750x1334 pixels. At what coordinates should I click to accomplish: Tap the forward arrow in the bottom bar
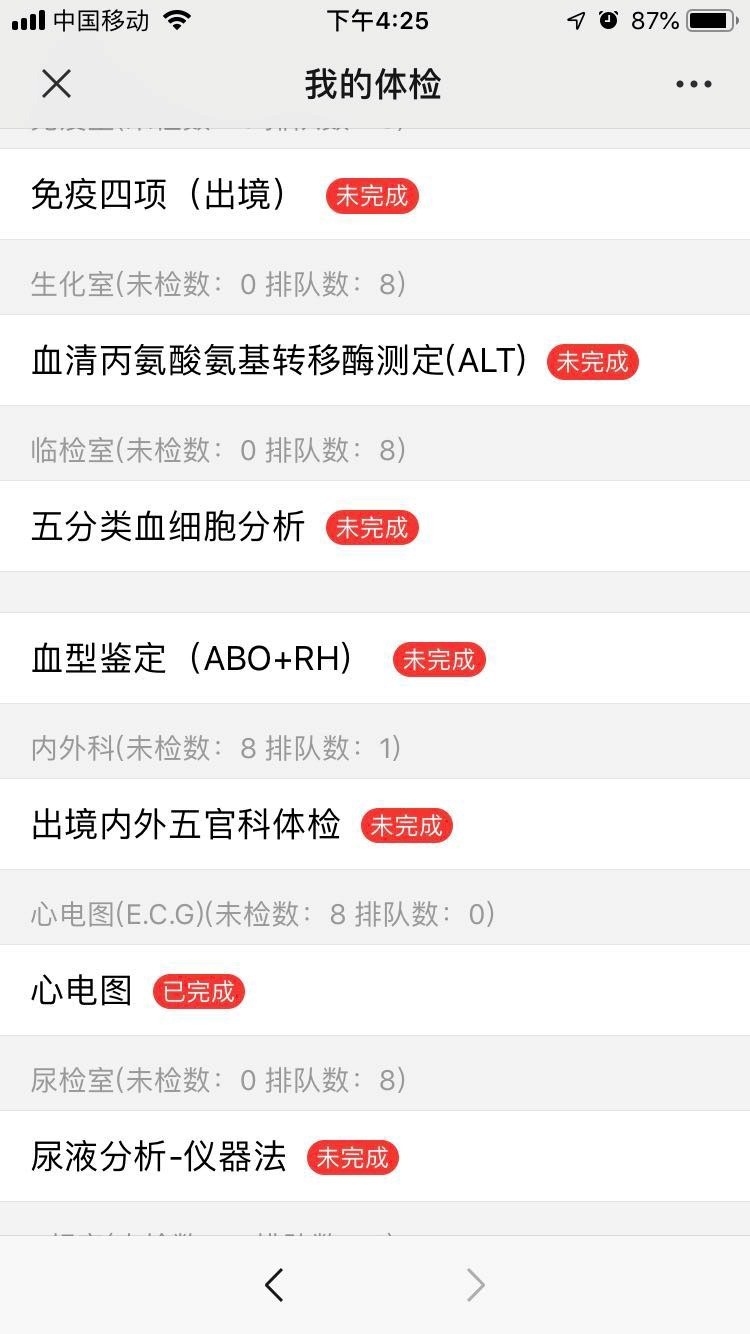pyautogui.click(x=476, y=1284)
